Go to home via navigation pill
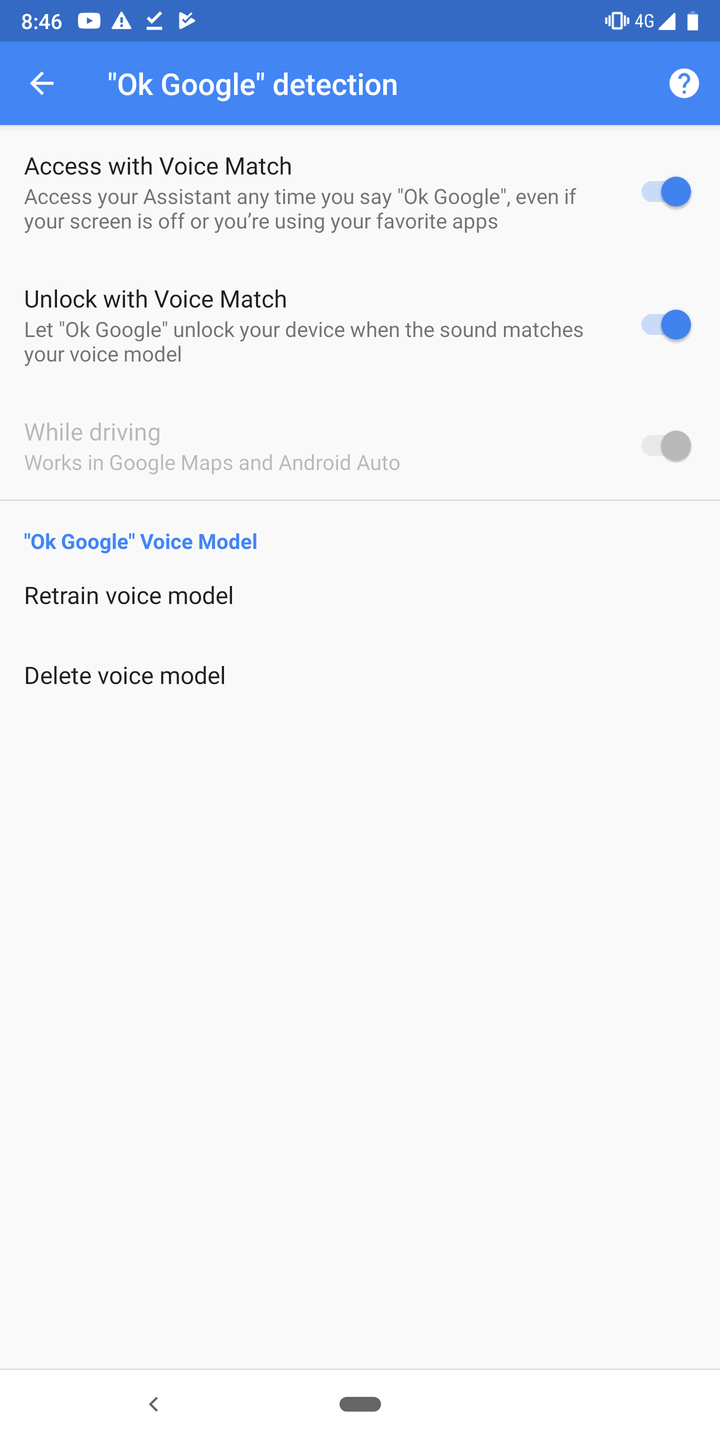The image size is (720, 1440). [360, 1404]
